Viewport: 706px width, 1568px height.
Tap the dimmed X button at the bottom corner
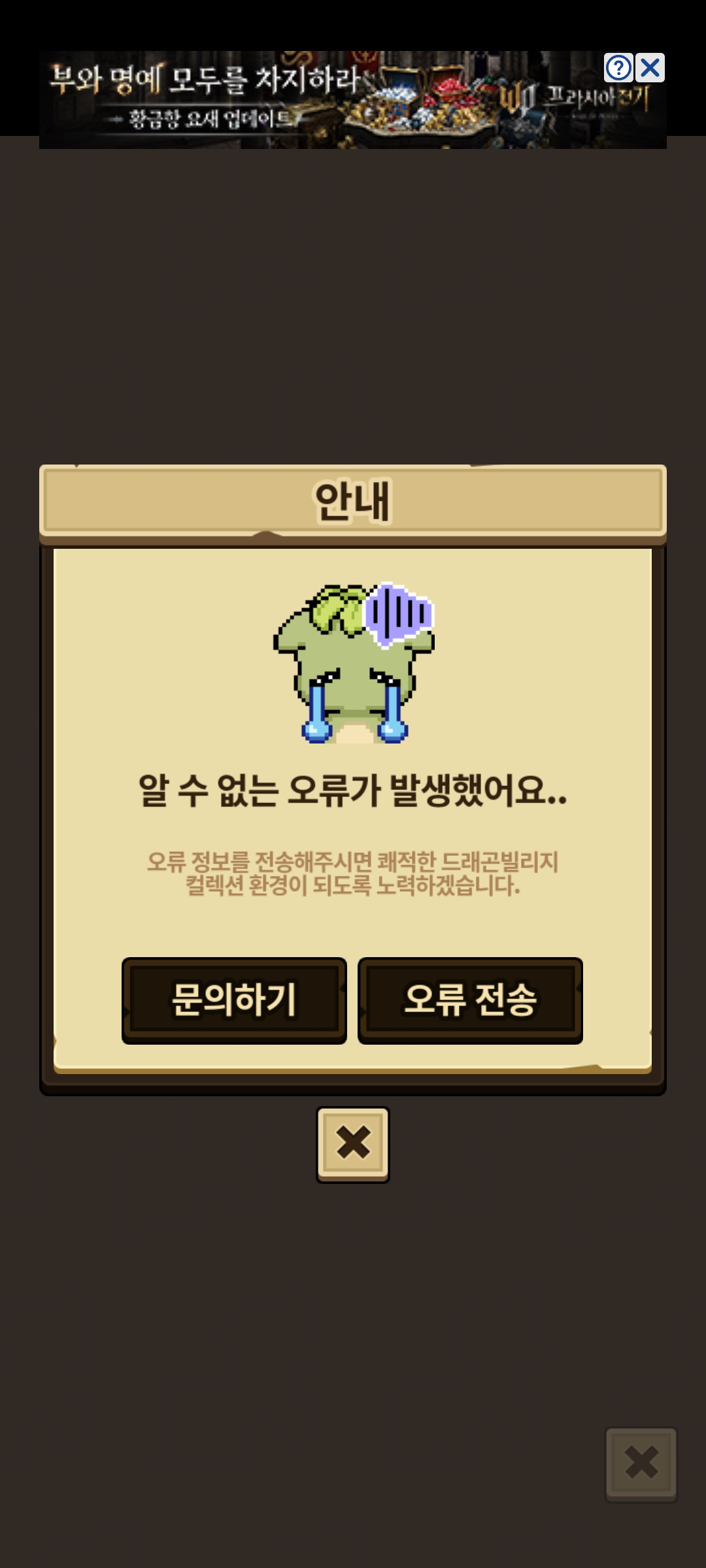pos(641,1463)
